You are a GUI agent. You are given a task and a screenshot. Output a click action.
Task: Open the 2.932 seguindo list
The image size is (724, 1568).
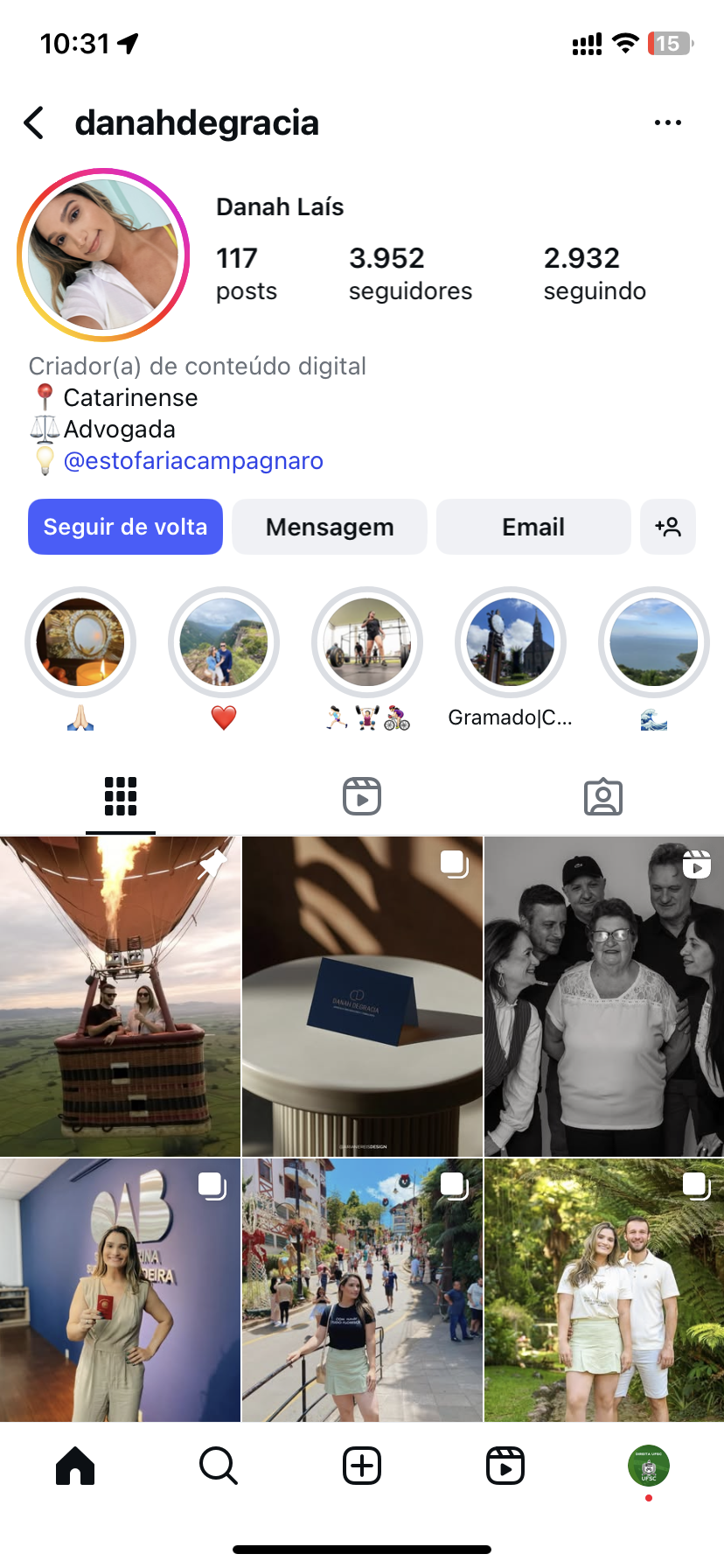[594, 273]
